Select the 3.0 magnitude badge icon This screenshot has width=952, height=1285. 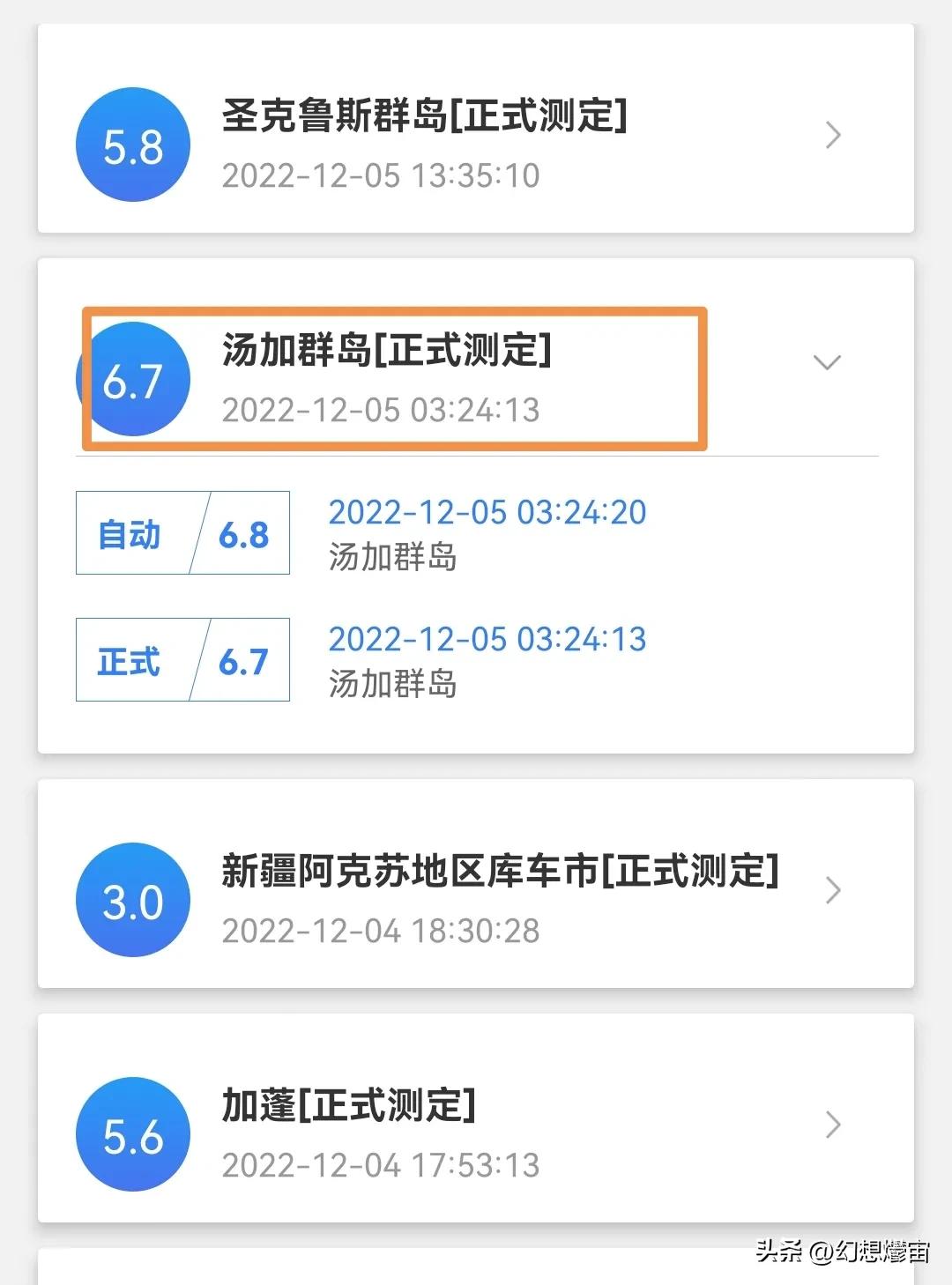click(133, 899)
